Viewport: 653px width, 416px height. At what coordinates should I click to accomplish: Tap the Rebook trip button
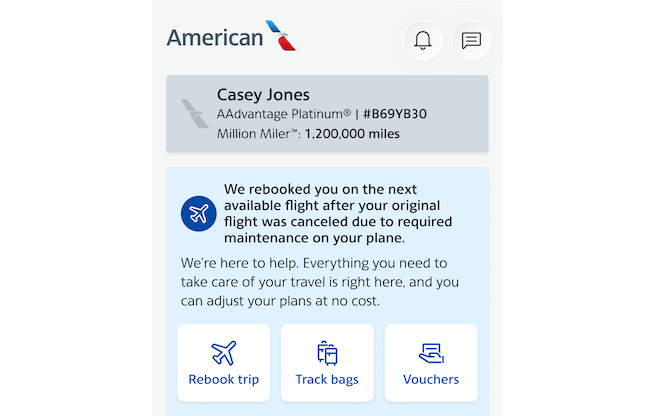coord(224,363)
